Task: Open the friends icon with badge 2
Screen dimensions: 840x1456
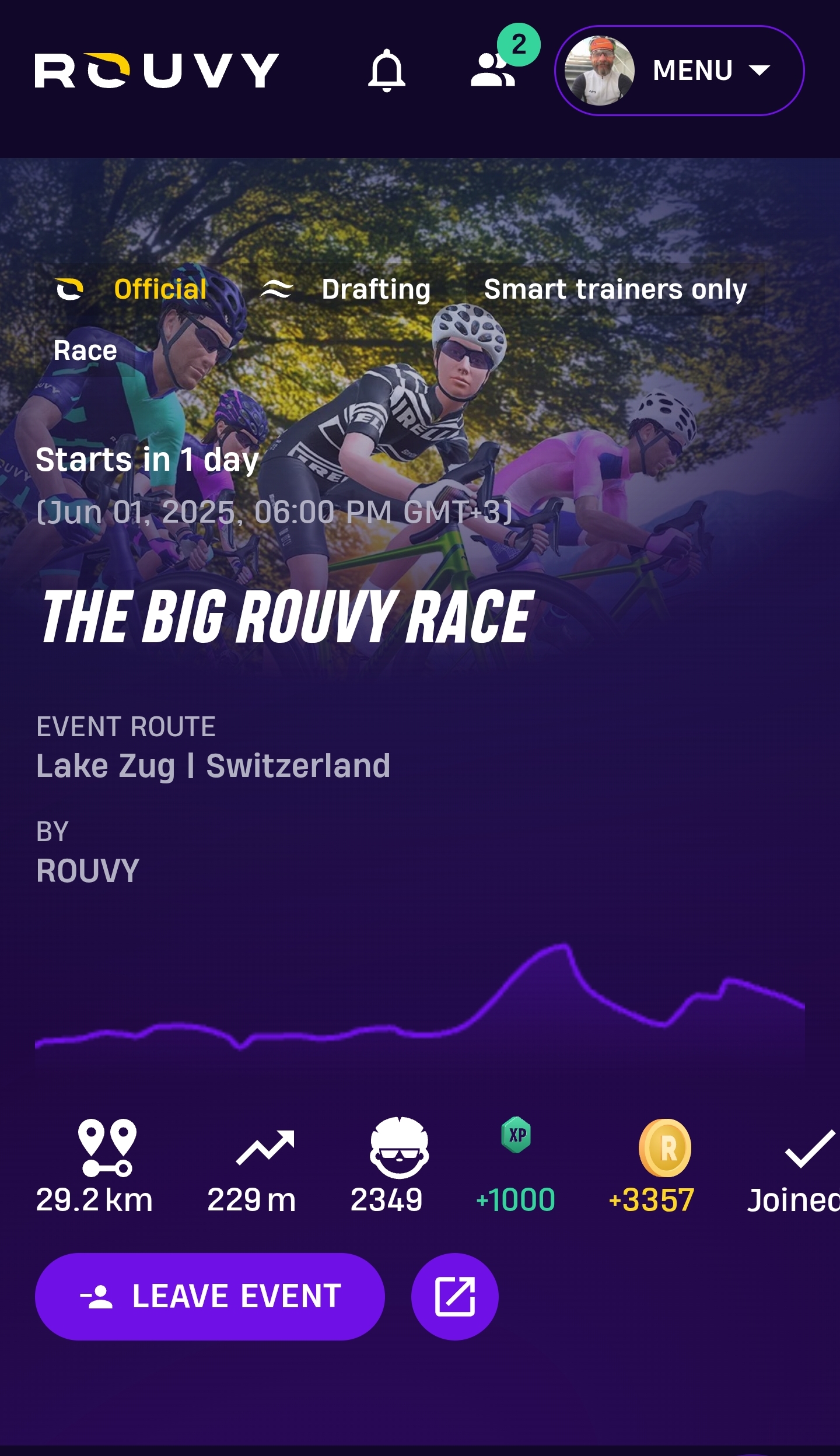Action: [x=494, y=70]
